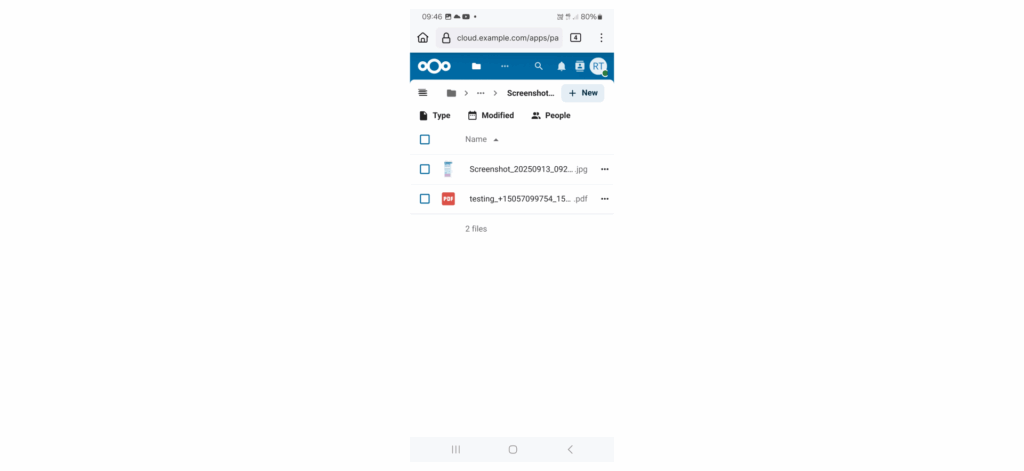Open the RT user avatar menu
This screenshot has width=1024, height=471.
coord(598,66)
